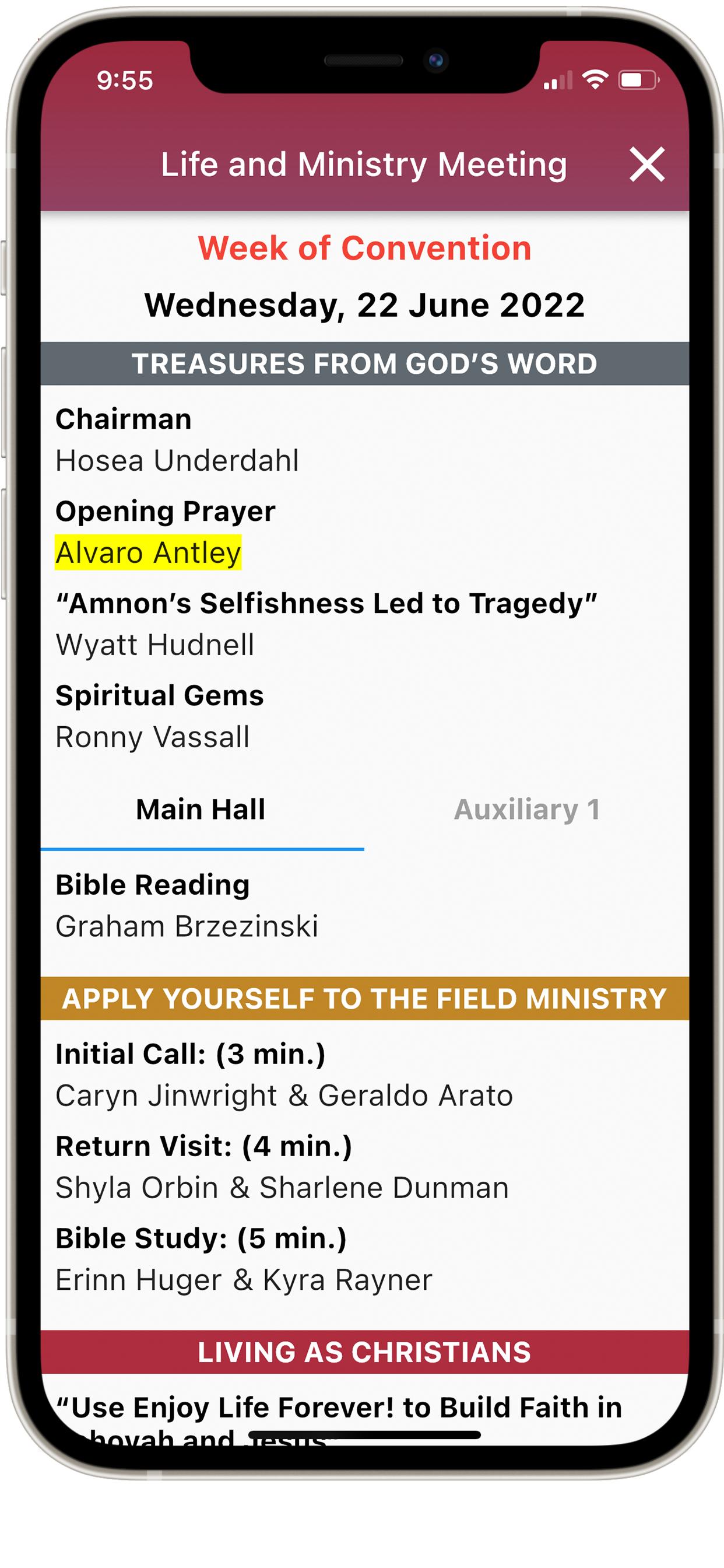Switch to the Auxiliary 1 tab

[527, 810]
